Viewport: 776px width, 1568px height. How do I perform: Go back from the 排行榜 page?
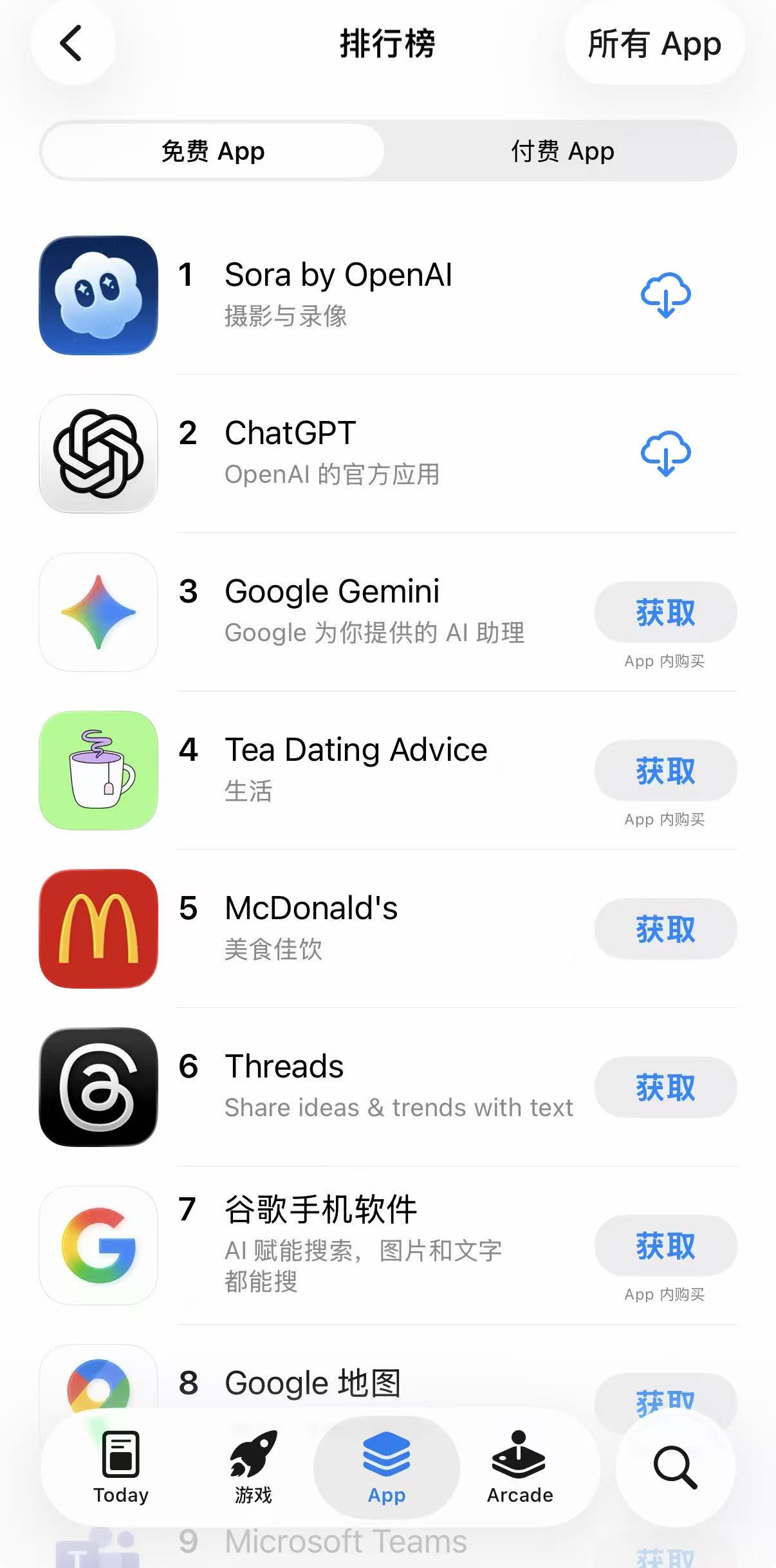72,44
